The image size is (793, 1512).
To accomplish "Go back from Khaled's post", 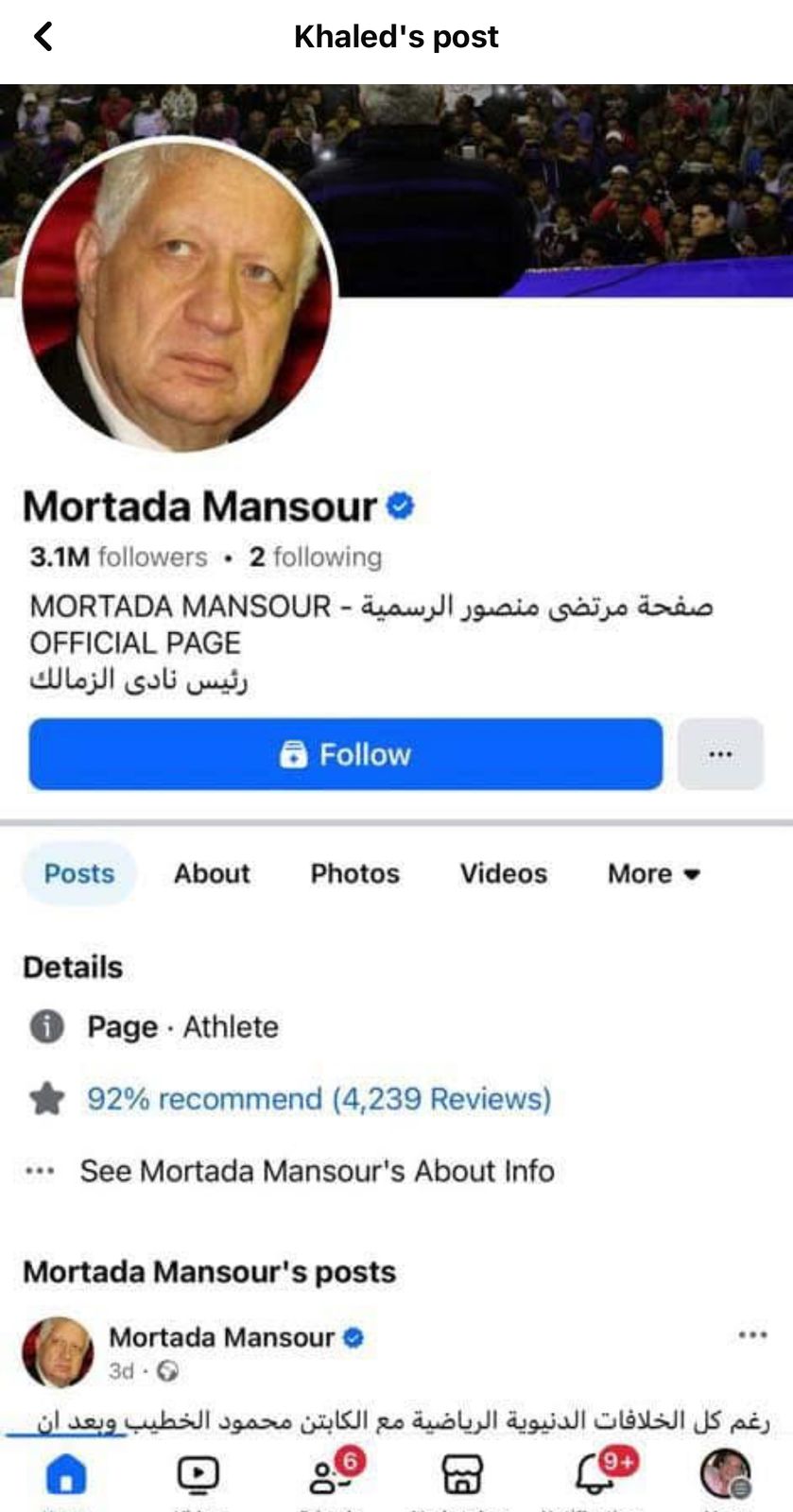I will (x=43, y=37).
